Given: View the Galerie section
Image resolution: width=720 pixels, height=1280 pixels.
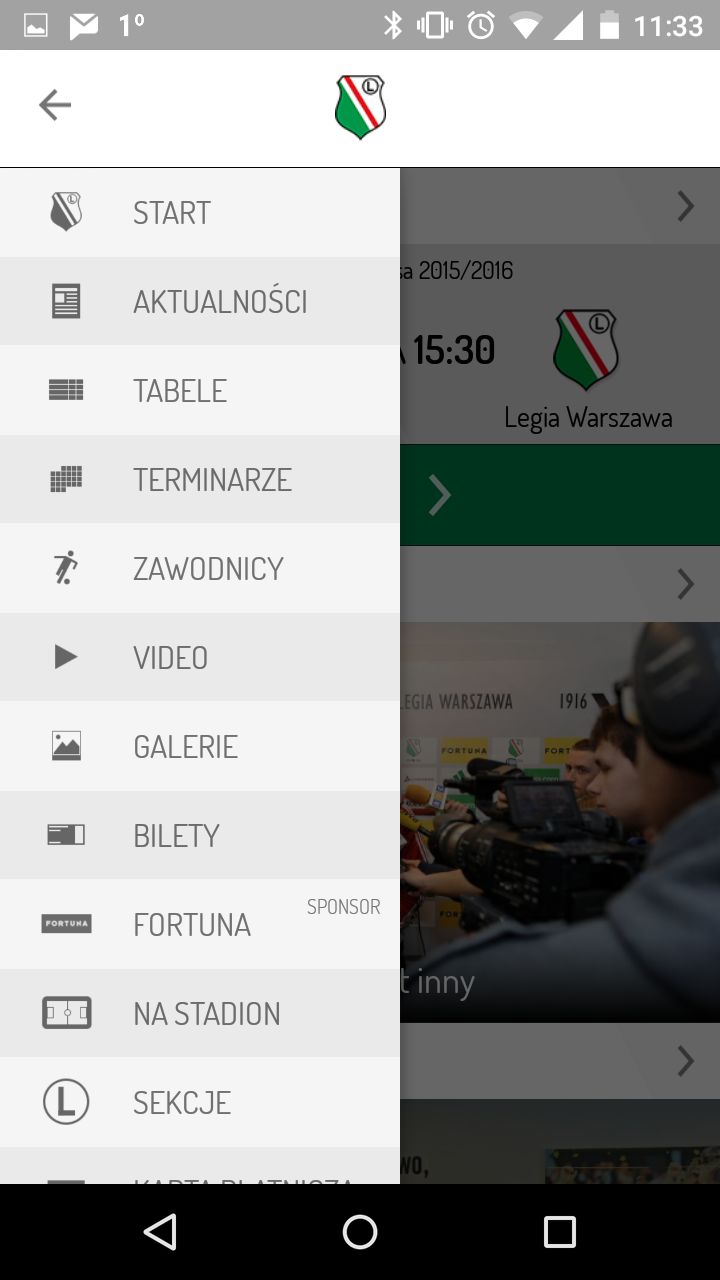Looking at the screenshot, I should (x=200, y=746).
